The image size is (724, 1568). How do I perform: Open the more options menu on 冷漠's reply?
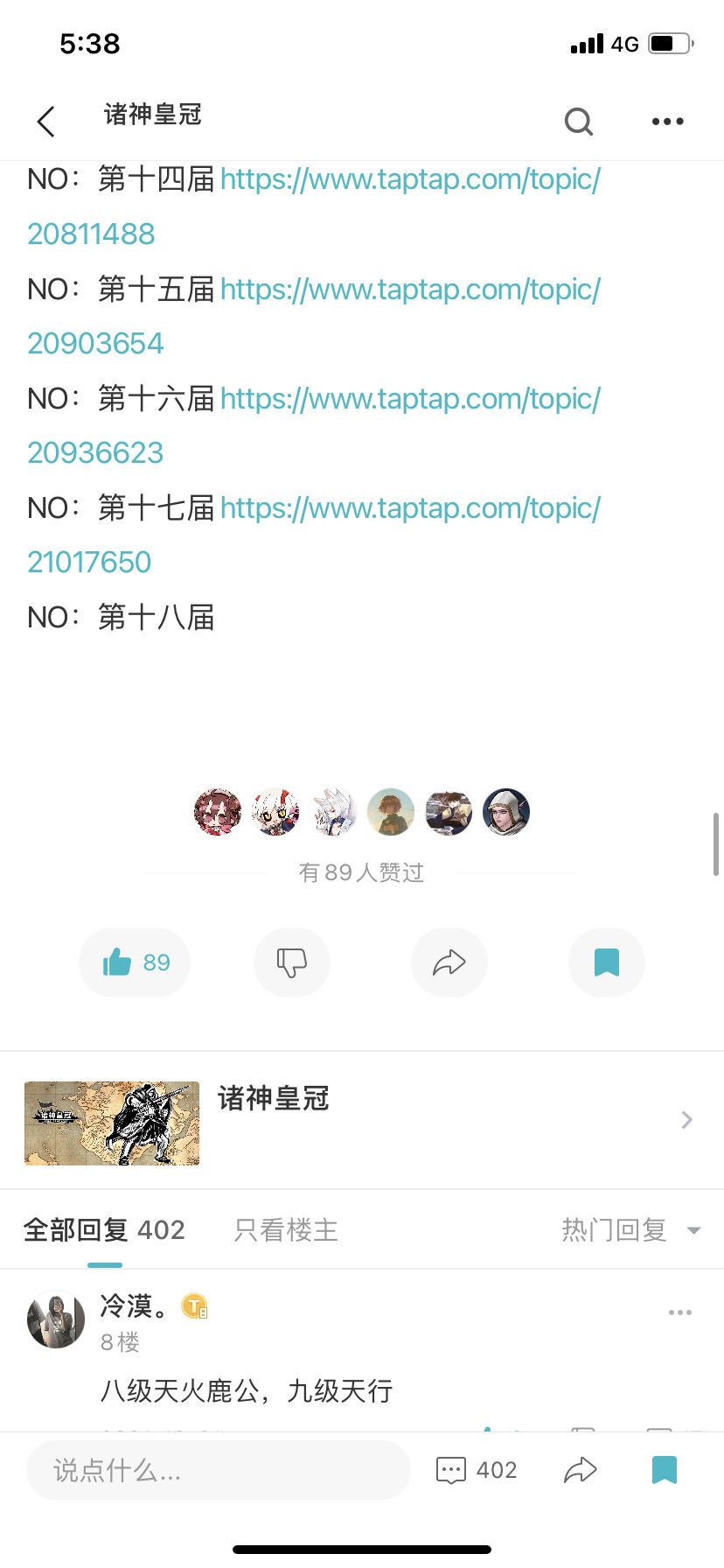679,1312
